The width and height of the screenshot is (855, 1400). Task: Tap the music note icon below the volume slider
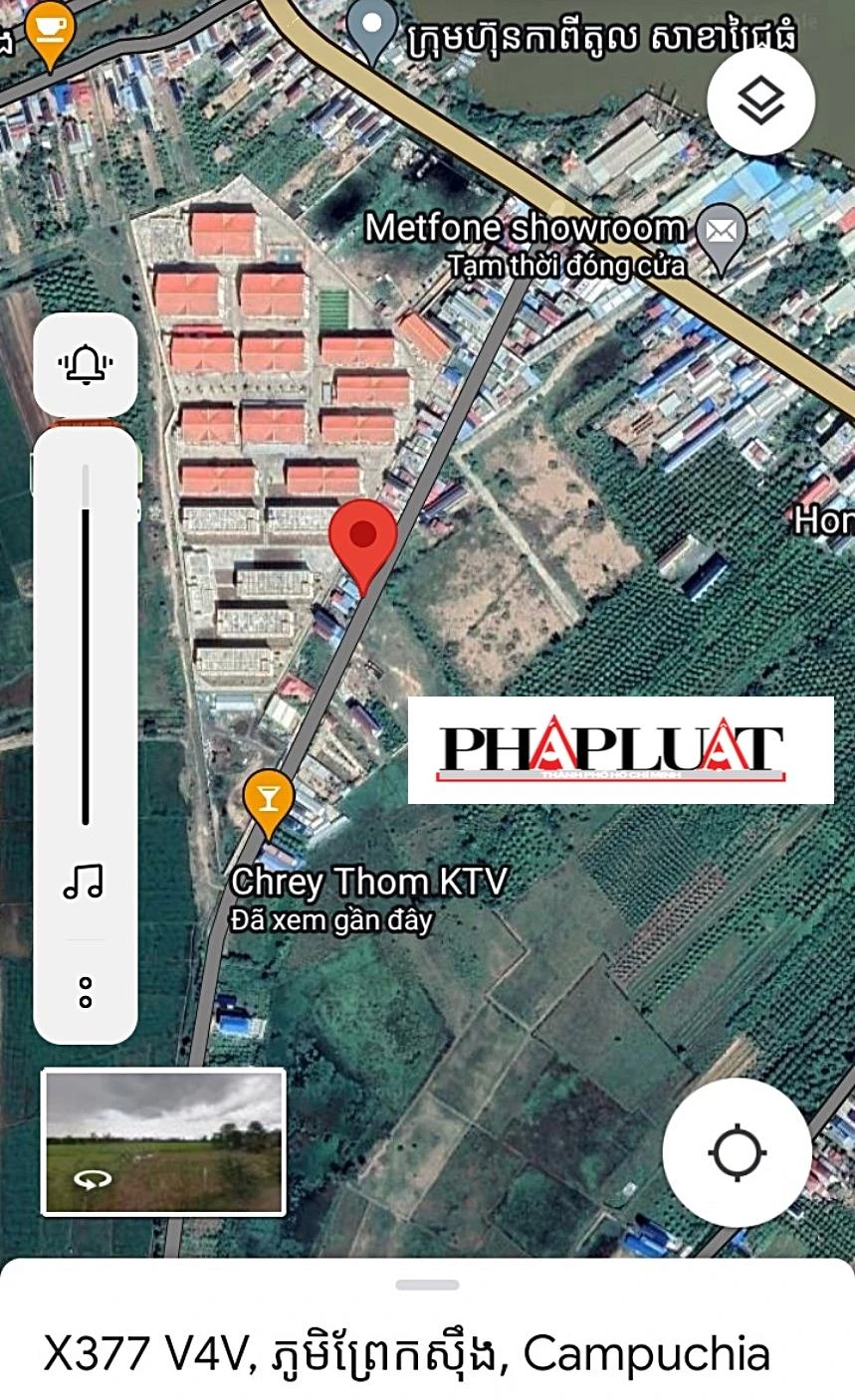(86, 881)
